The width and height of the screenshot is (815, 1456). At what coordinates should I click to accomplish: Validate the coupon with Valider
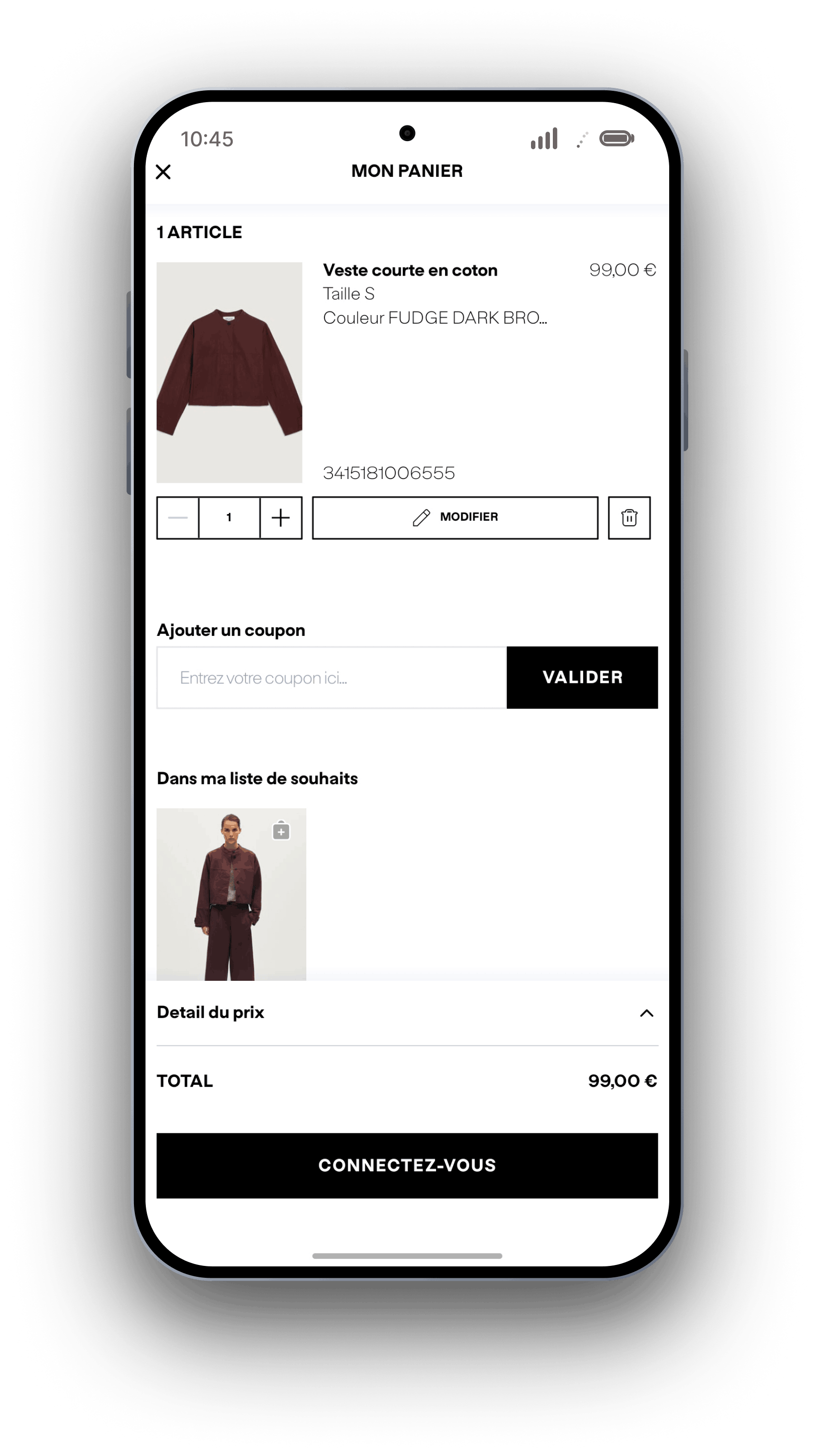(582, 678)
